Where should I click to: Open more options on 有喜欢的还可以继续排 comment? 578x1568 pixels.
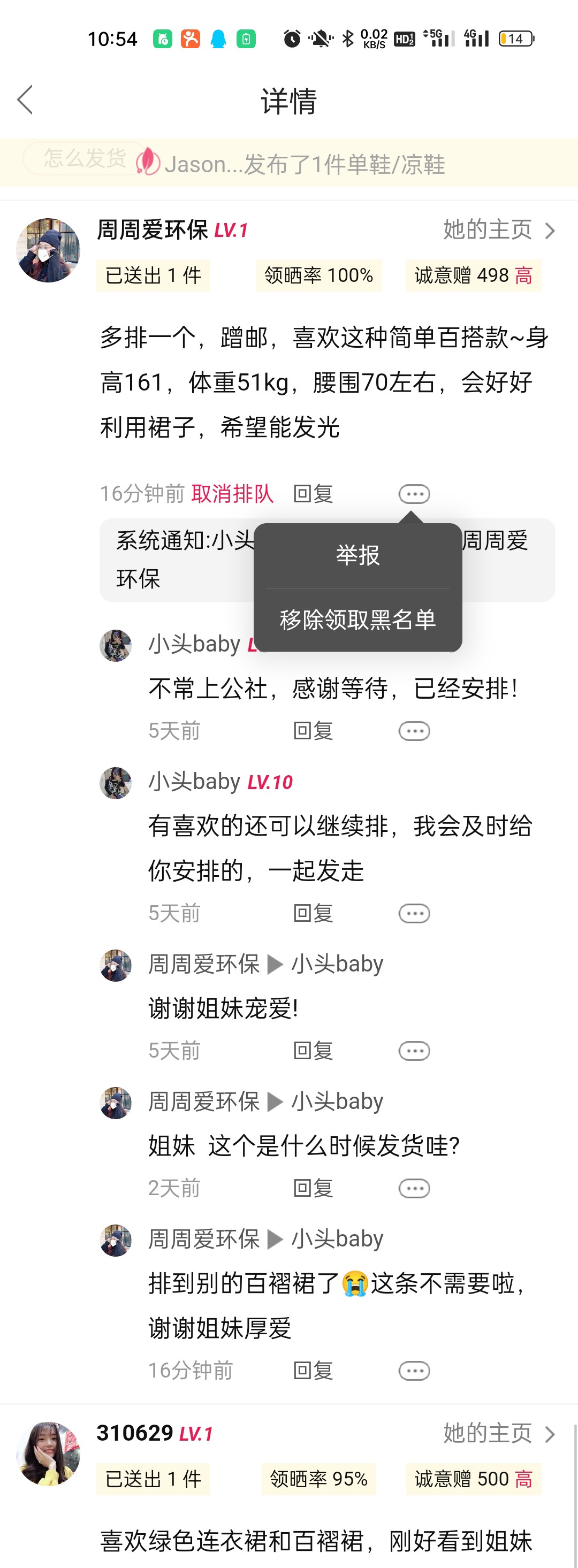click(x=414, y=913)
